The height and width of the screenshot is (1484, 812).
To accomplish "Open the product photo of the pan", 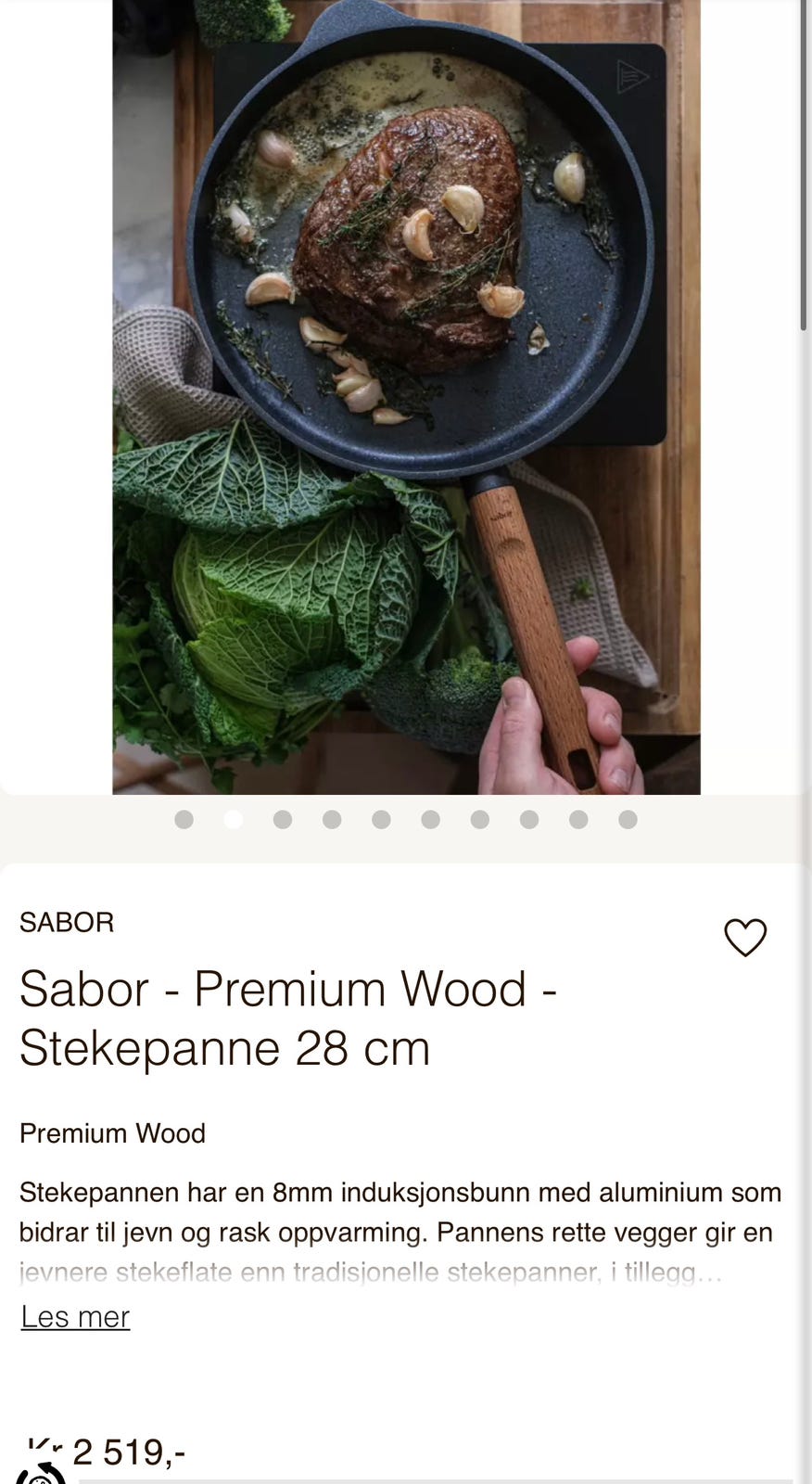I will point(406,397).
